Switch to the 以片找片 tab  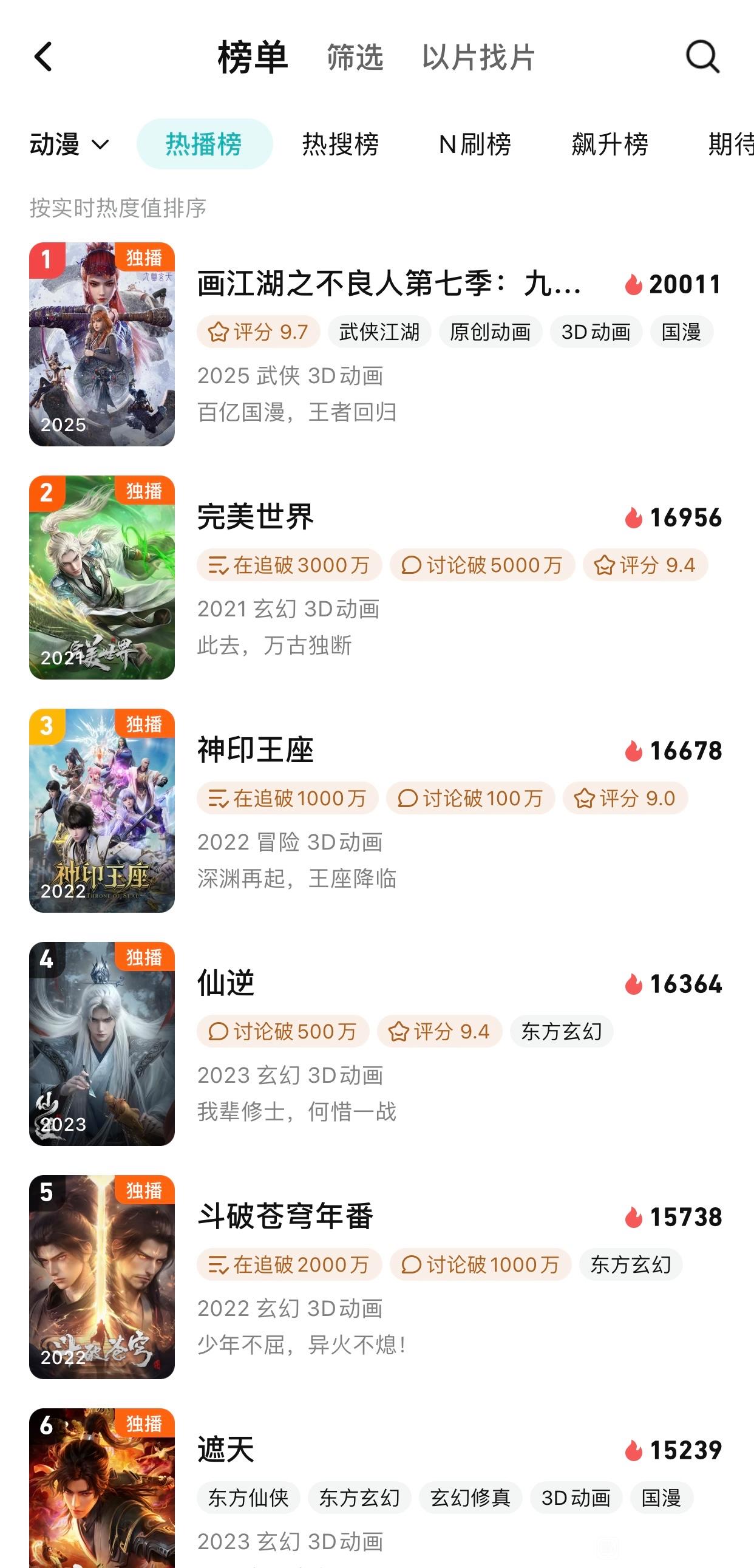478,58
